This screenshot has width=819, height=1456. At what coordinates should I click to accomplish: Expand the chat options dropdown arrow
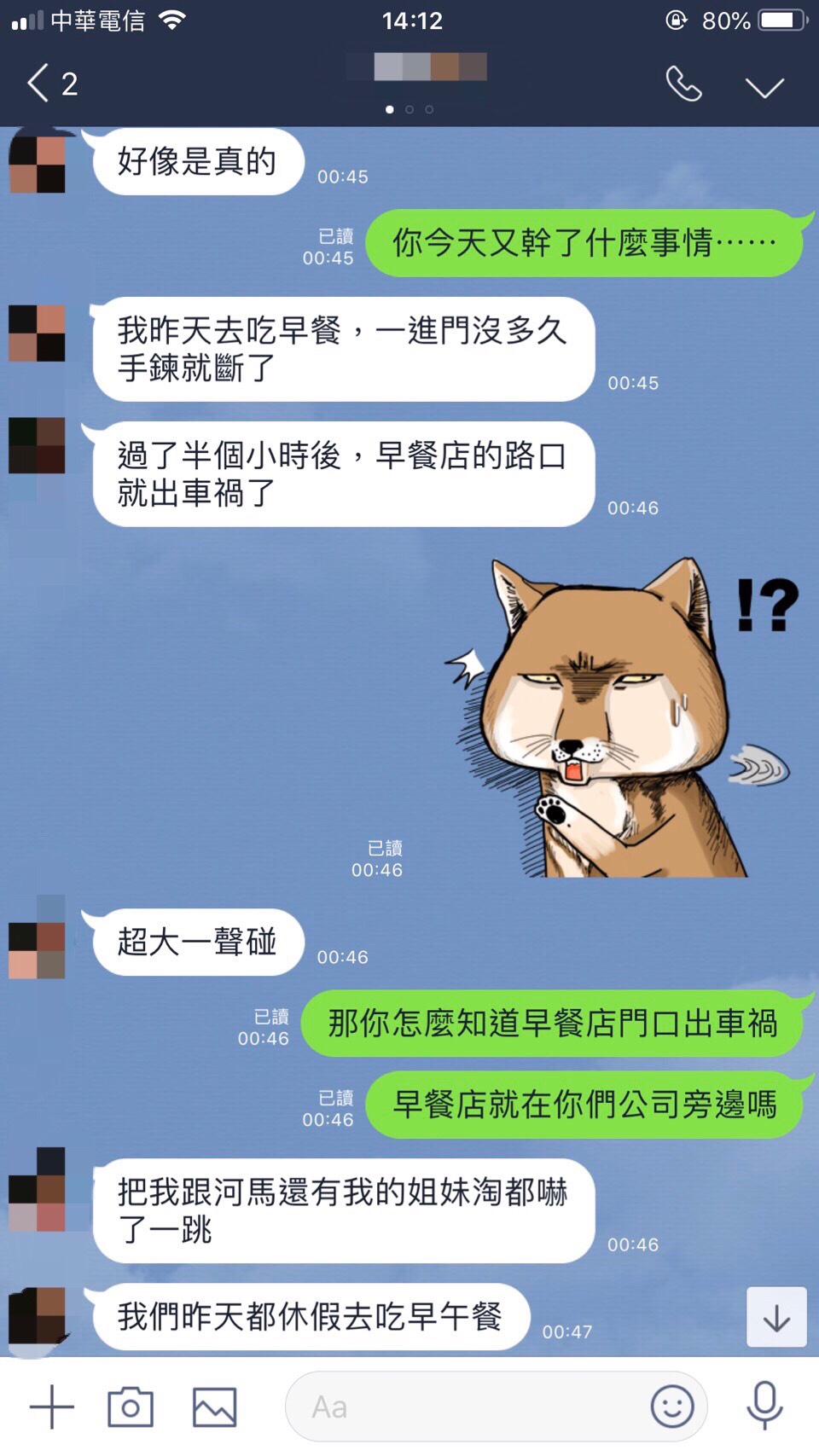click(764, 87)
